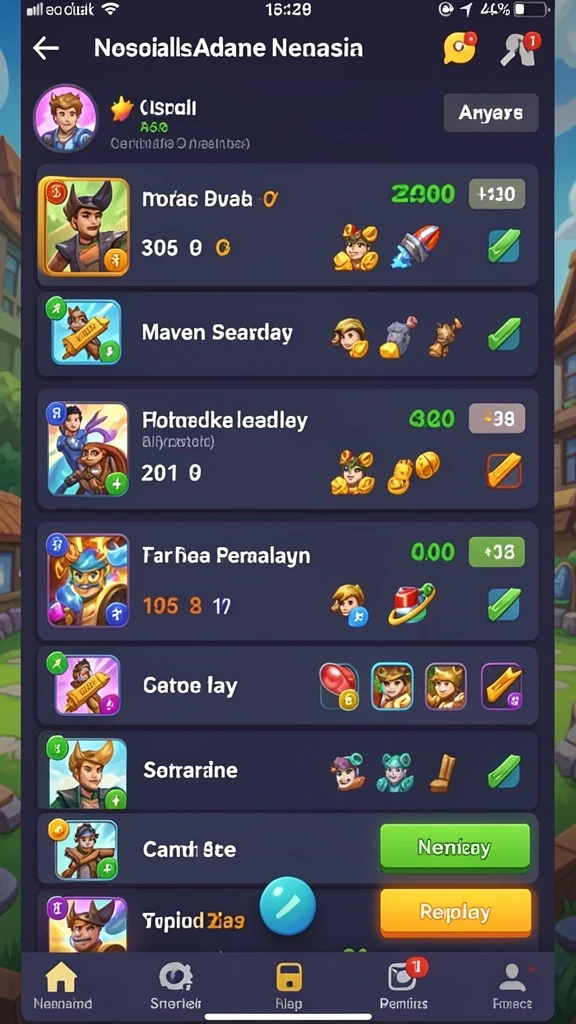
Task: Open the player profile avatar at top
Action: [x=65, y=118]
